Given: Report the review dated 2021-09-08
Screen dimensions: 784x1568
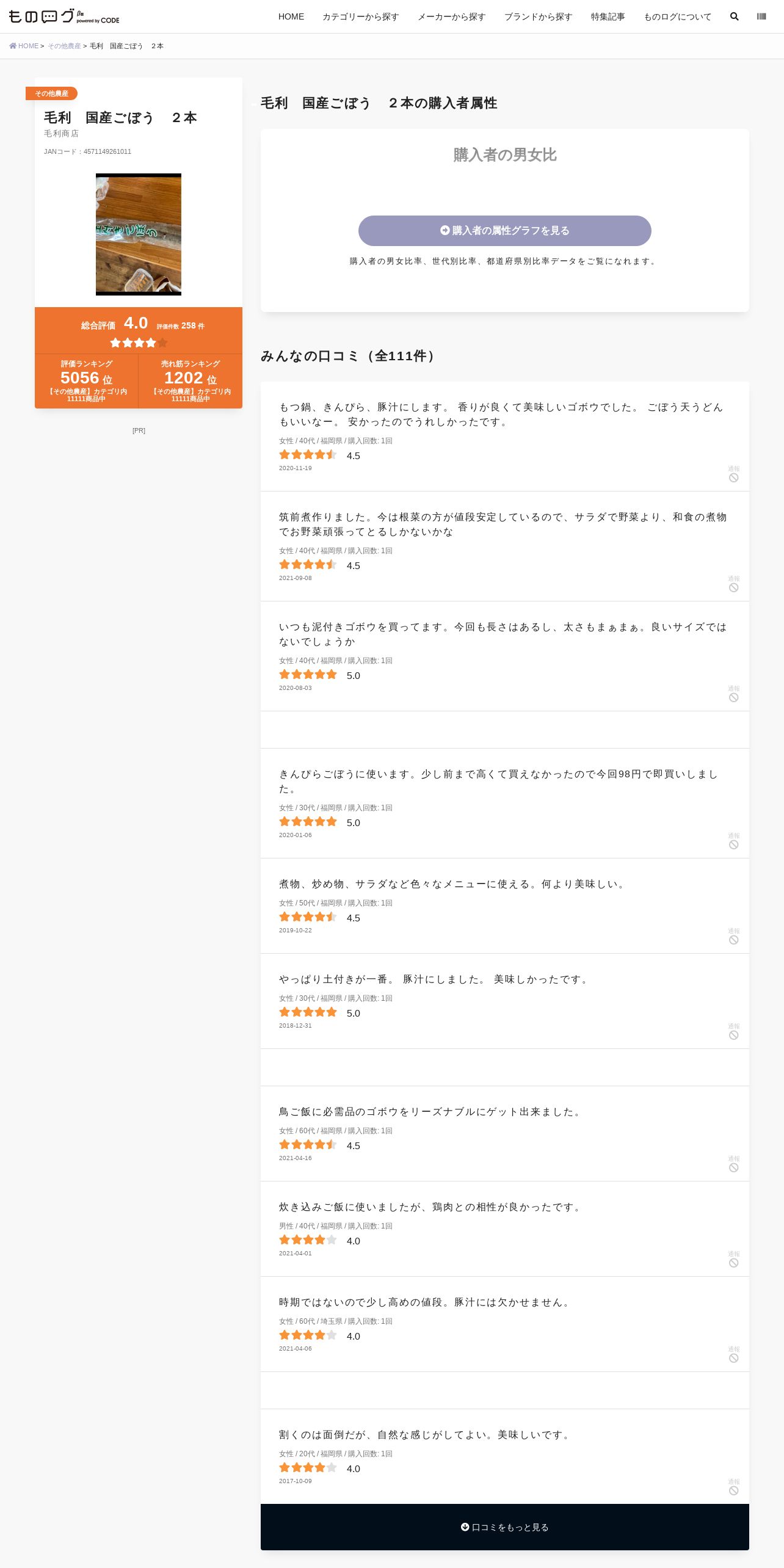Looking at the screenshot, I should [x=733, y=584].
